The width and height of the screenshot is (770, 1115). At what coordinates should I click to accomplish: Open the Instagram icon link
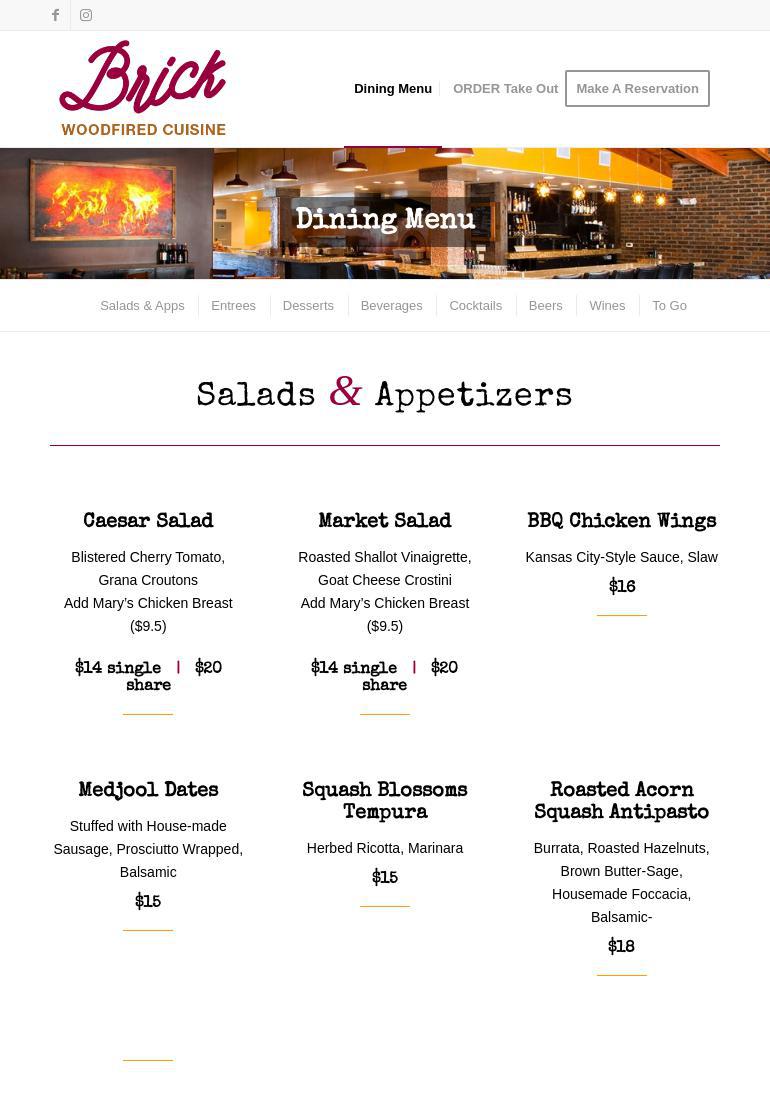pos(86,15)
